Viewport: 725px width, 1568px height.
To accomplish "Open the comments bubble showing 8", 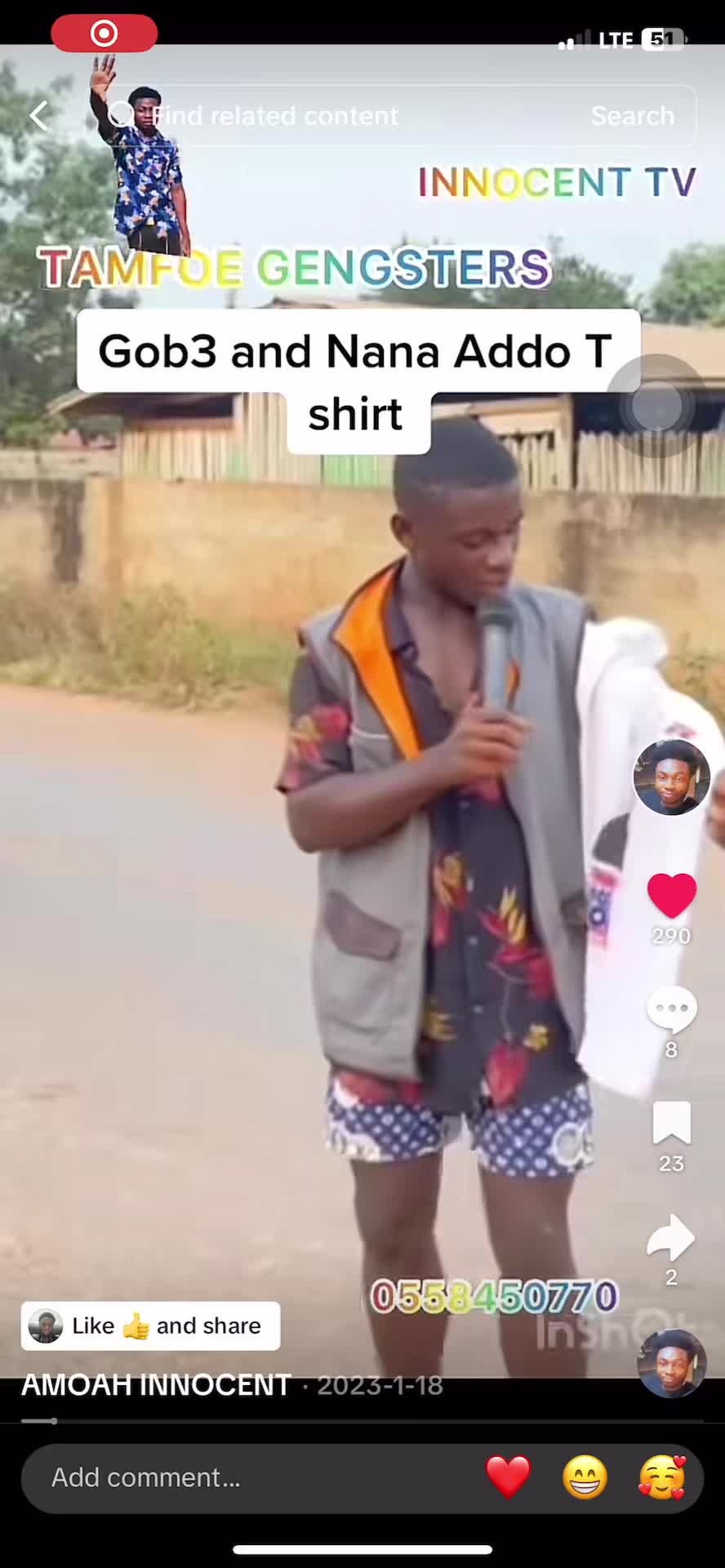I will coord(671,1009).
